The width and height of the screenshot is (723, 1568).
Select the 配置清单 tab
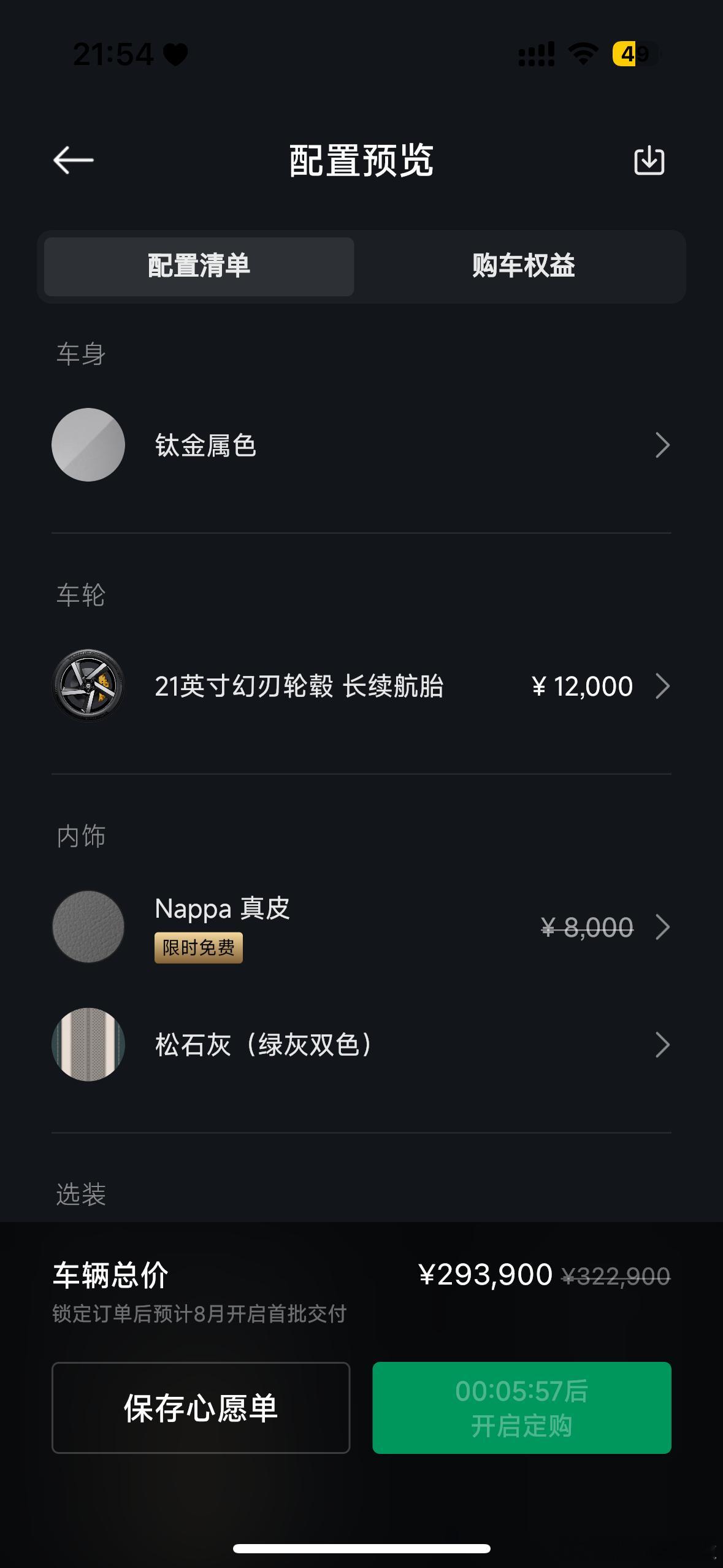point(199,266)
